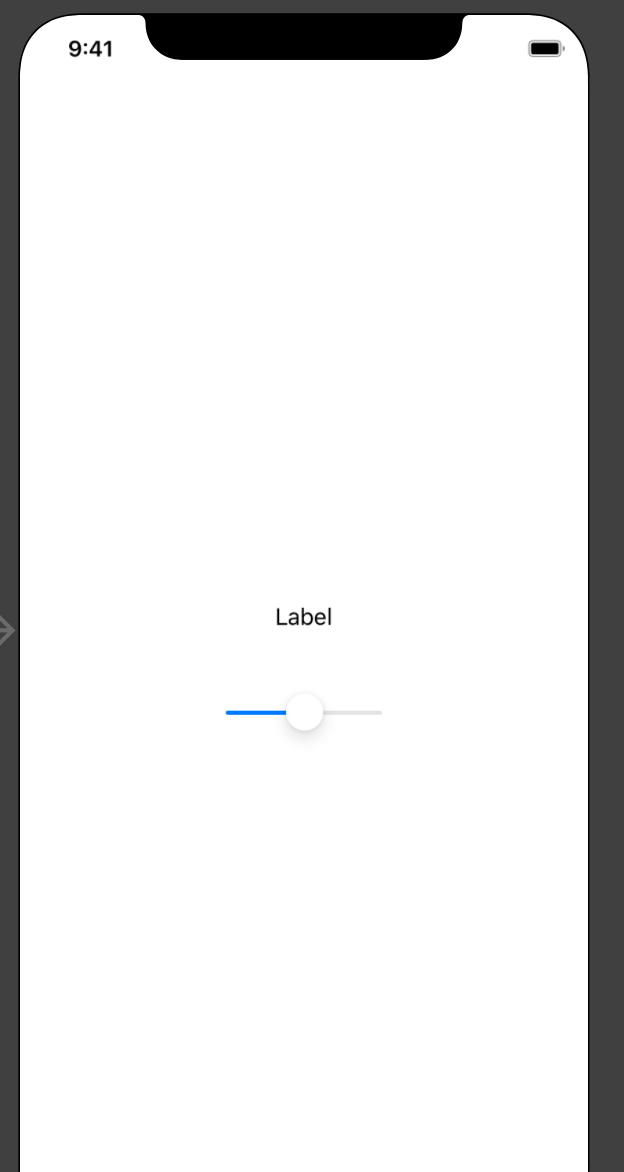Tap the slider's round thumb knob
Viewport: 624px width, 1172px height.
[x=304, y=712]
